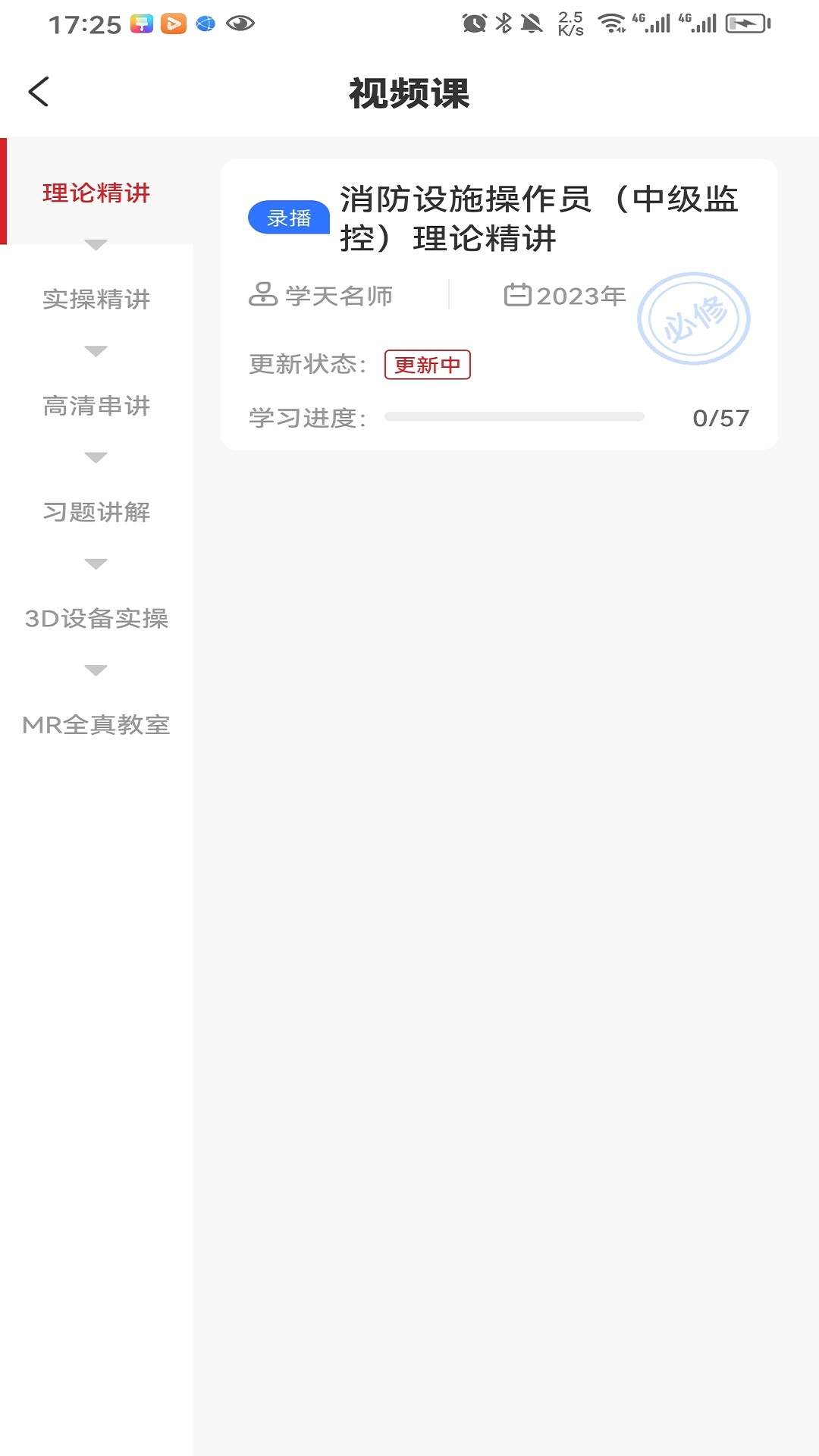Expand the arrow under 实操精讲
Image resolution: width=819 pixels, height=1456 pixels.
(x=96, y=350)
